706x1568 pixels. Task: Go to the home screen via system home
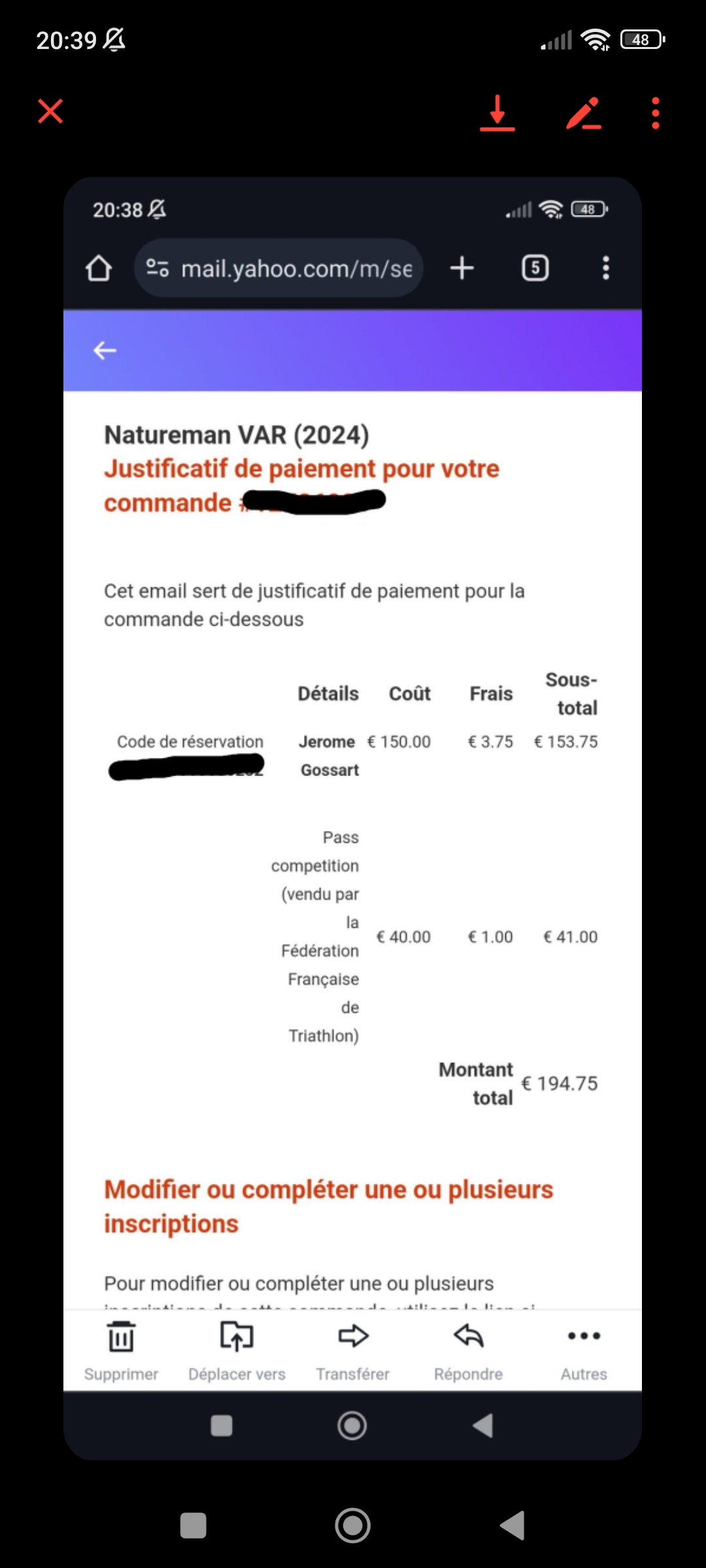353,1526
